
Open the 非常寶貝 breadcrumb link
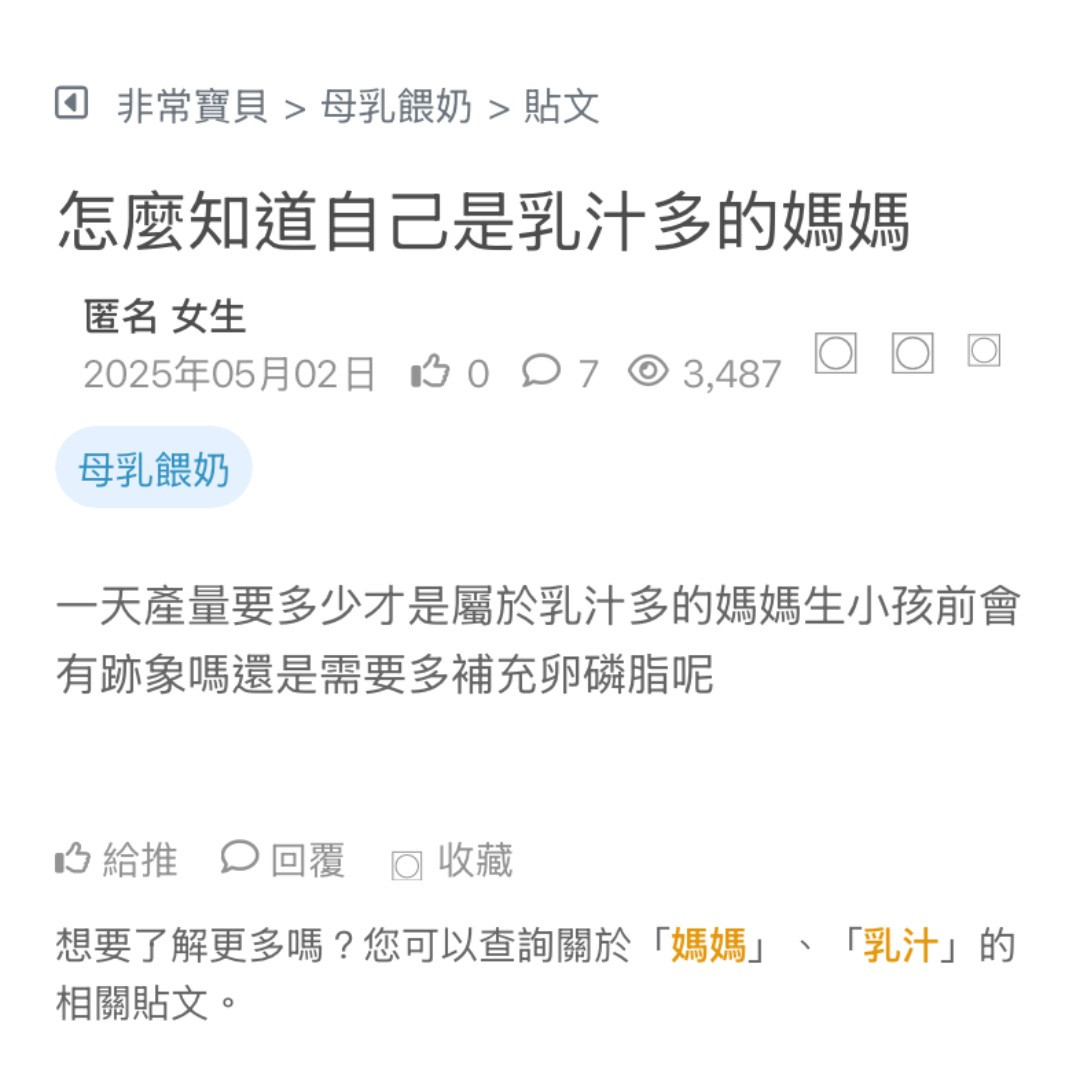coord(192,106)
